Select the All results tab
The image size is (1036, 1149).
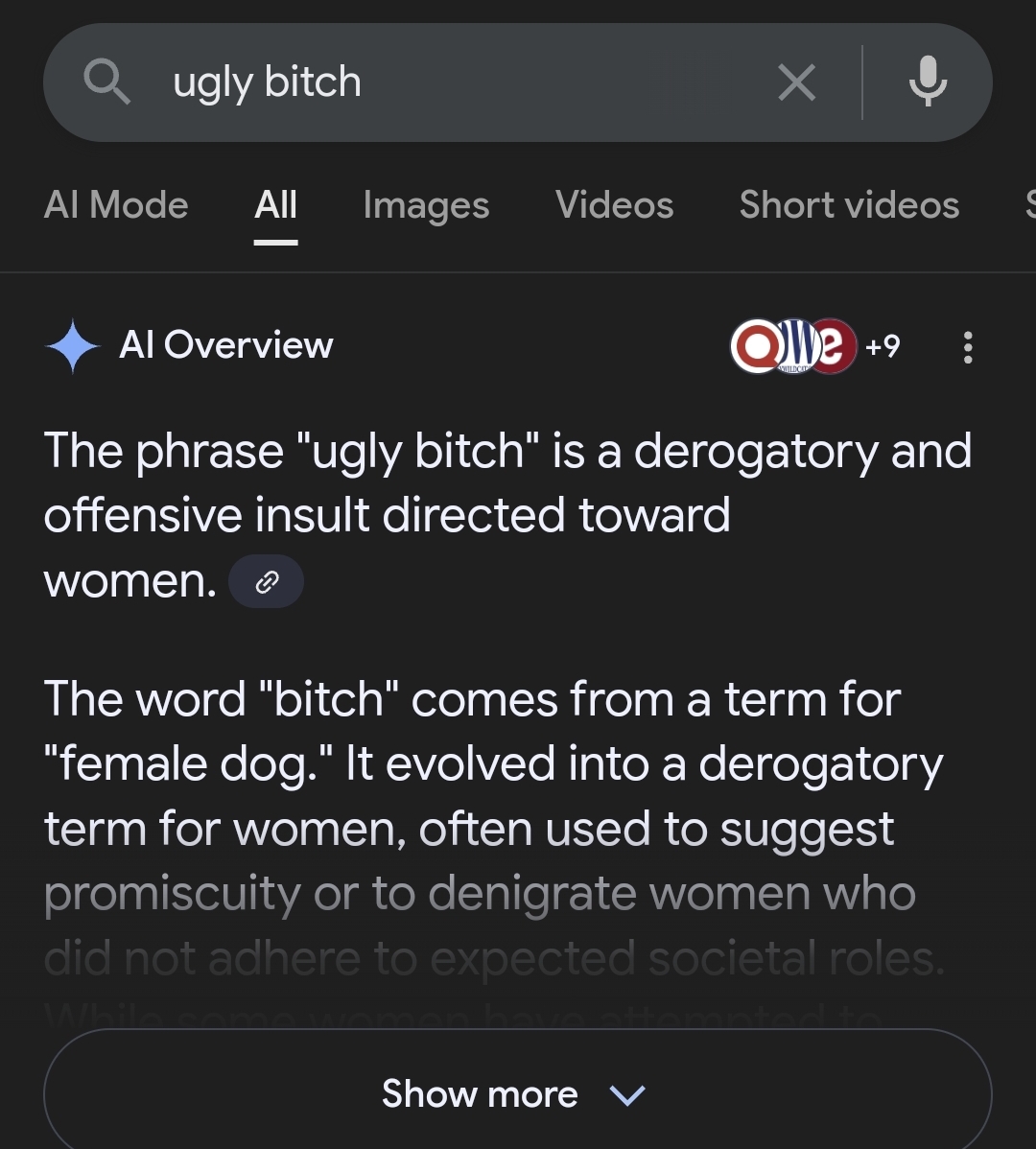point(275,205)
